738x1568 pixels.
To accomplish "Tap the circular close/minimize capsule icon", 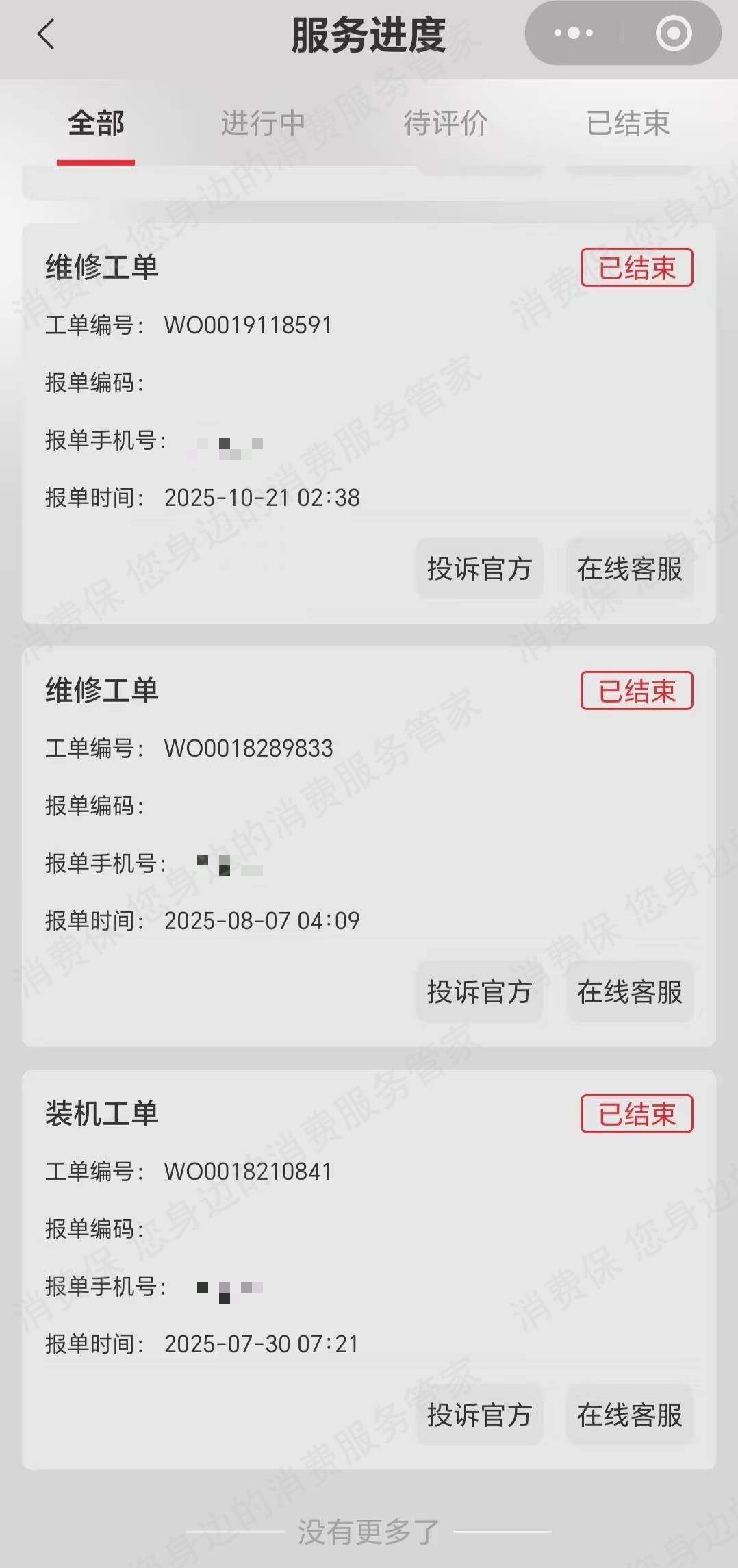I will (672, 32).
